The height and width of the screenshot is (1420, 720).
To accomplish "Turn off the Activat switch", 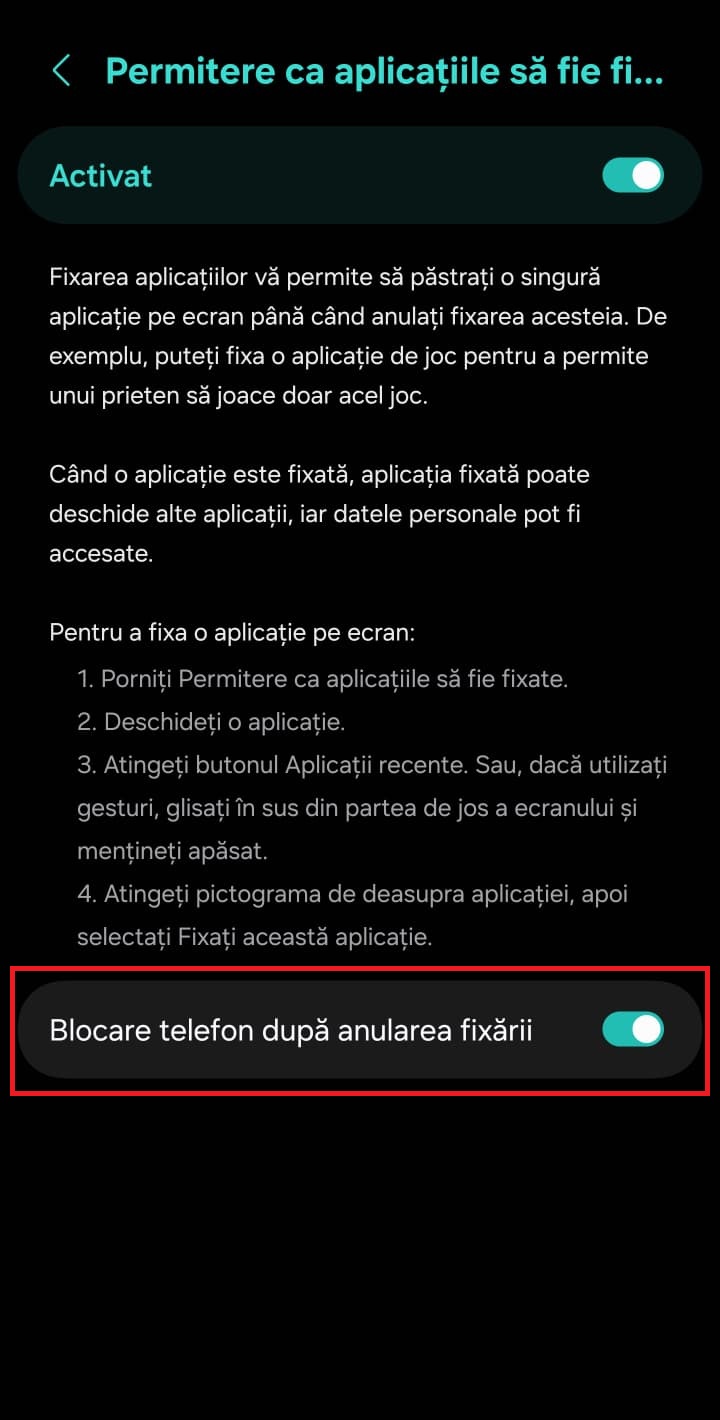I will [632, 176].
